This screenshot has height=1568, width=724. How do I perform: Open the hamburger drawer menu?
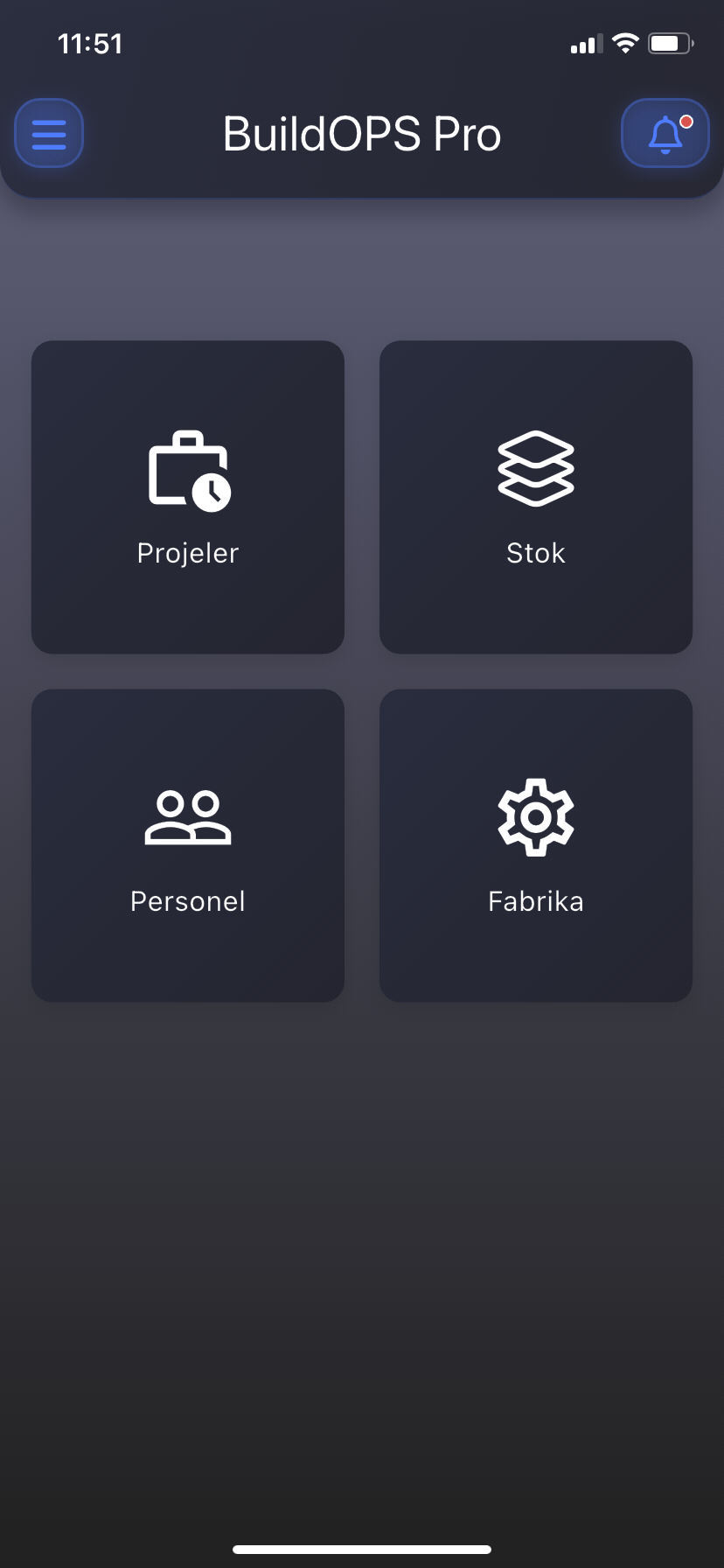coord(49,134)
